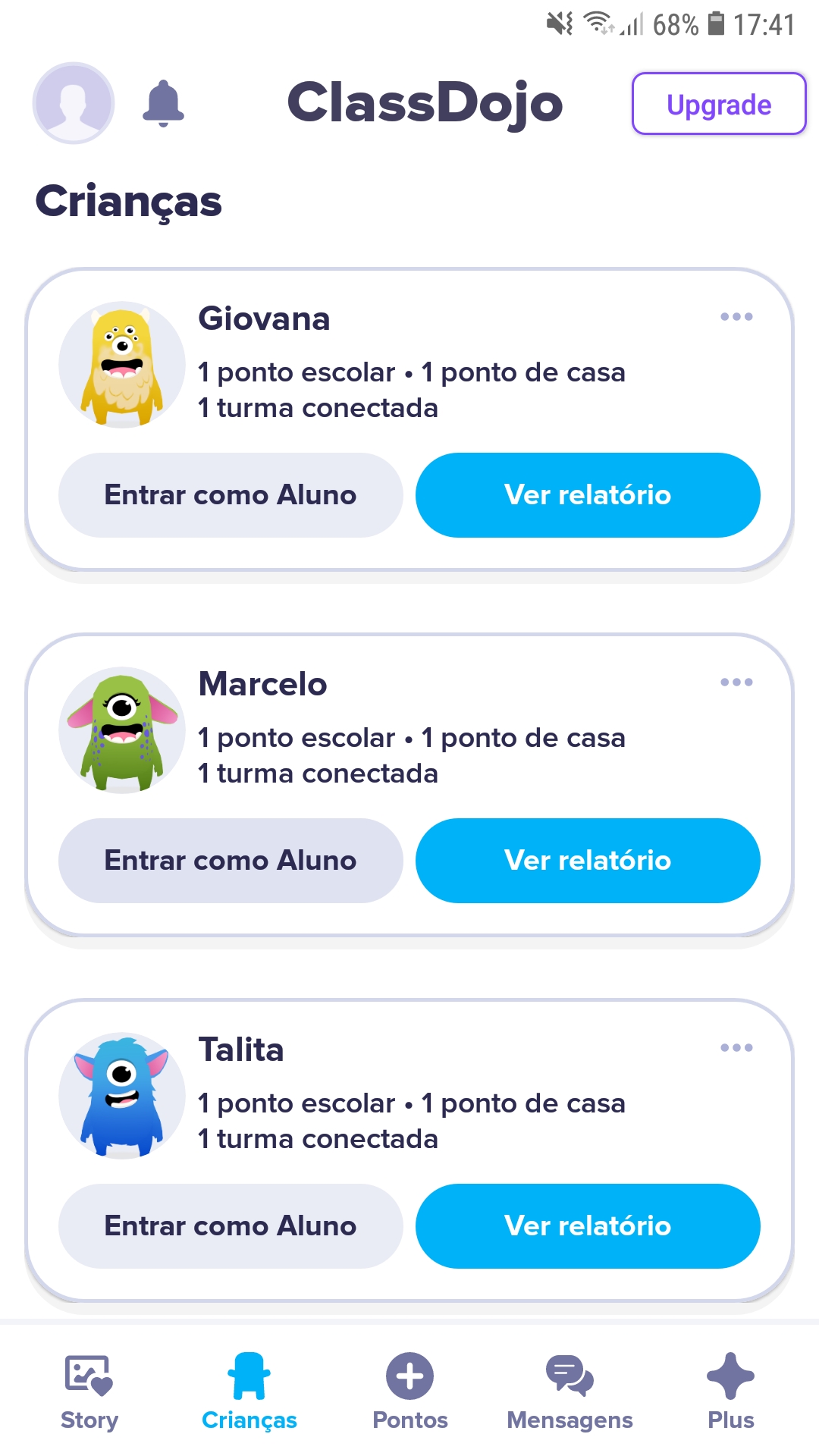Tap Giovana's yellow monster avatar

pyautogui.click(x=121, y=364)
